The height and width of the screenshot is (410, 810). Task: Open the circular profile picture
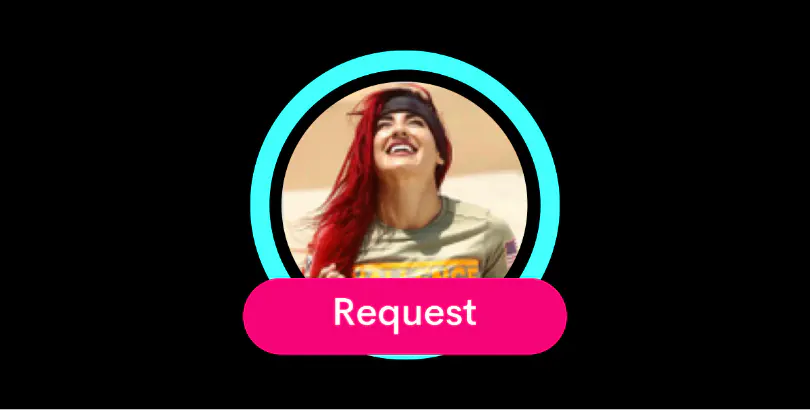(x=404, y=180)
